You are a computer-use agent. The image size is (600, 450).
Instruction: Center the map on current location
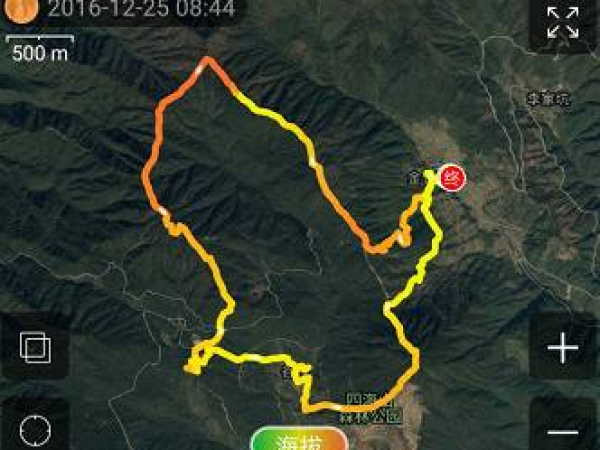[35, 430]
